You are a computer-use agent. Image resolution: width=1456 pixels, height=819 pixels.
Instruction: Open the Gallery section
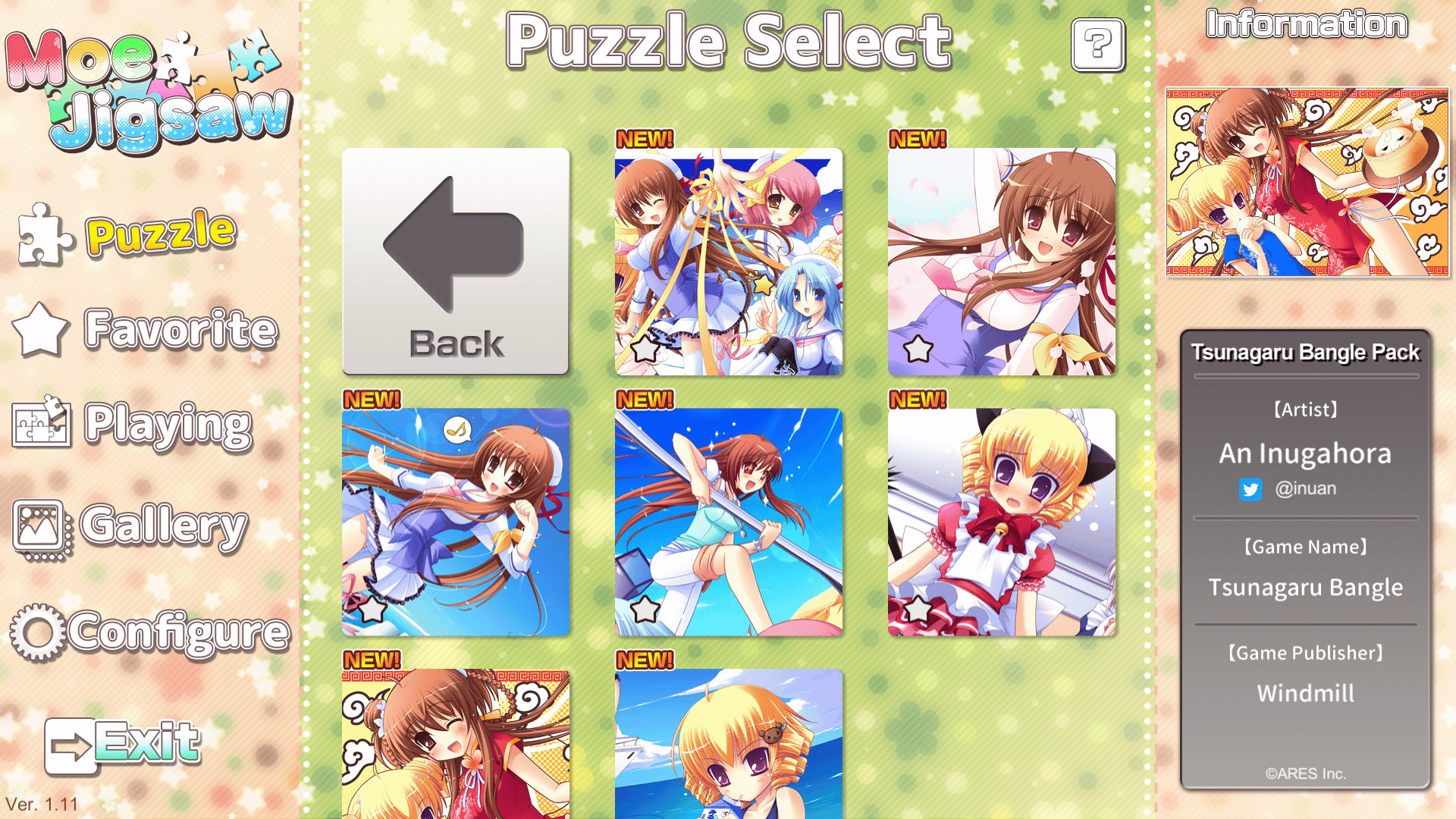coord(130,527)
